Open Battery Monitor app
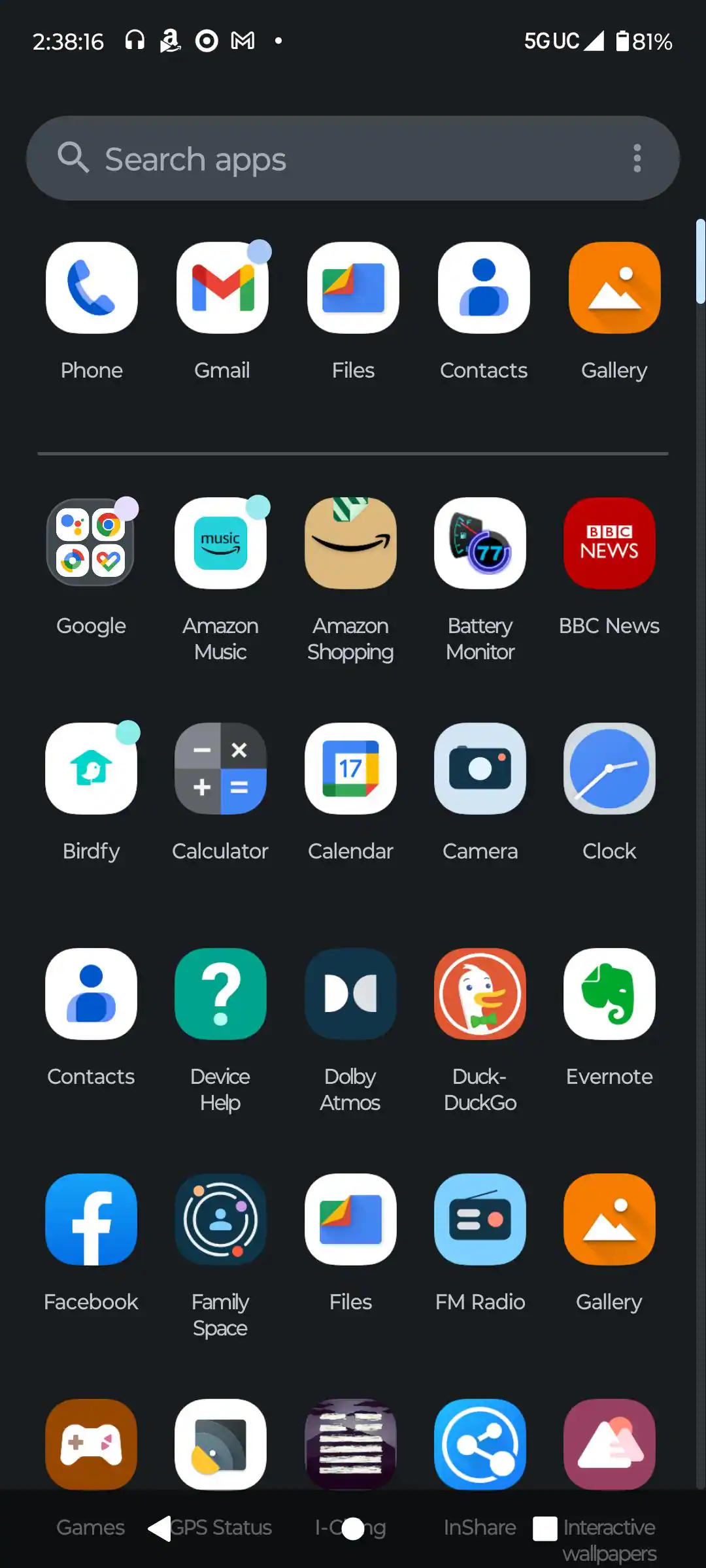The height and width of the screenshot is (1568, 706). pyautogui.click(x=480, y=543)
